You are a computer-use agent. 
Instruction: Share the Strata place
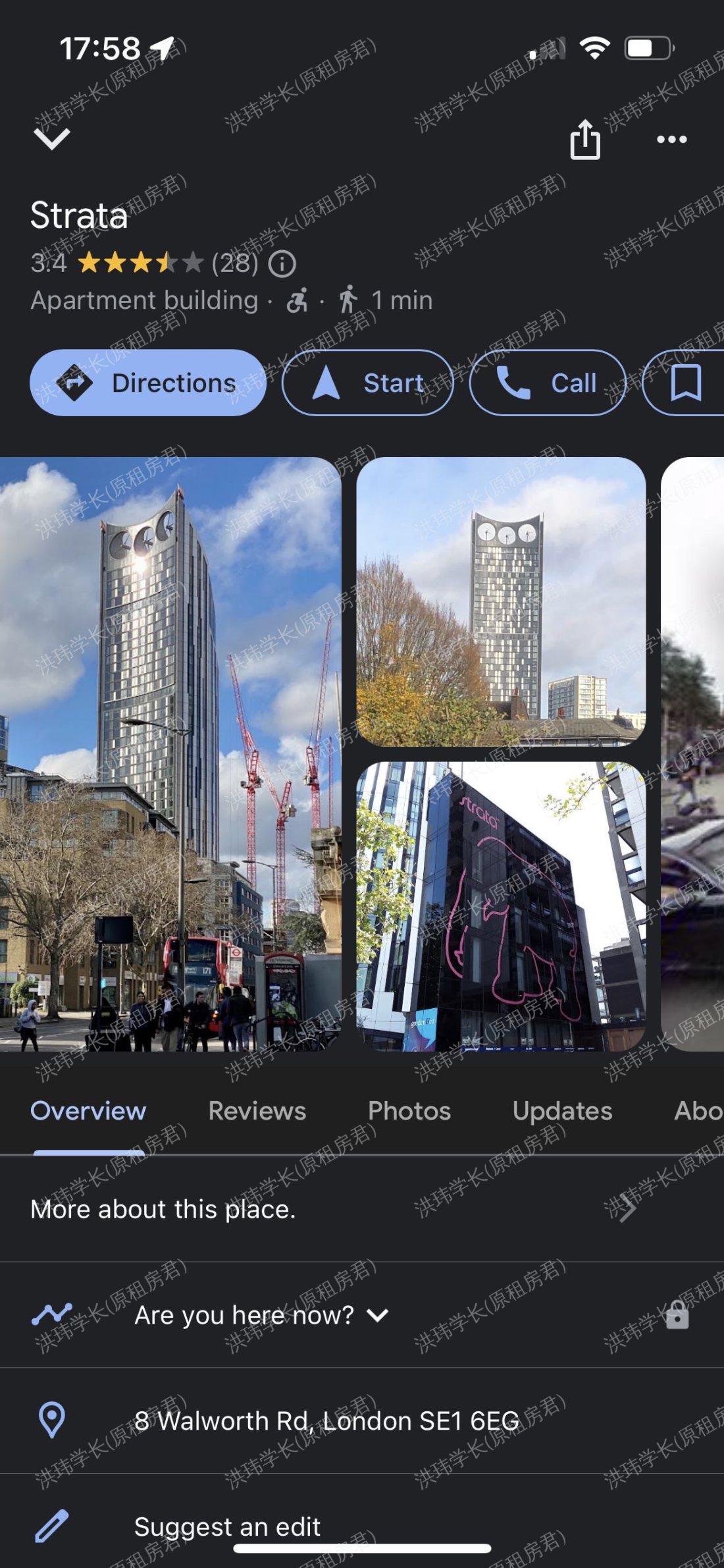[x=584, y=140]
